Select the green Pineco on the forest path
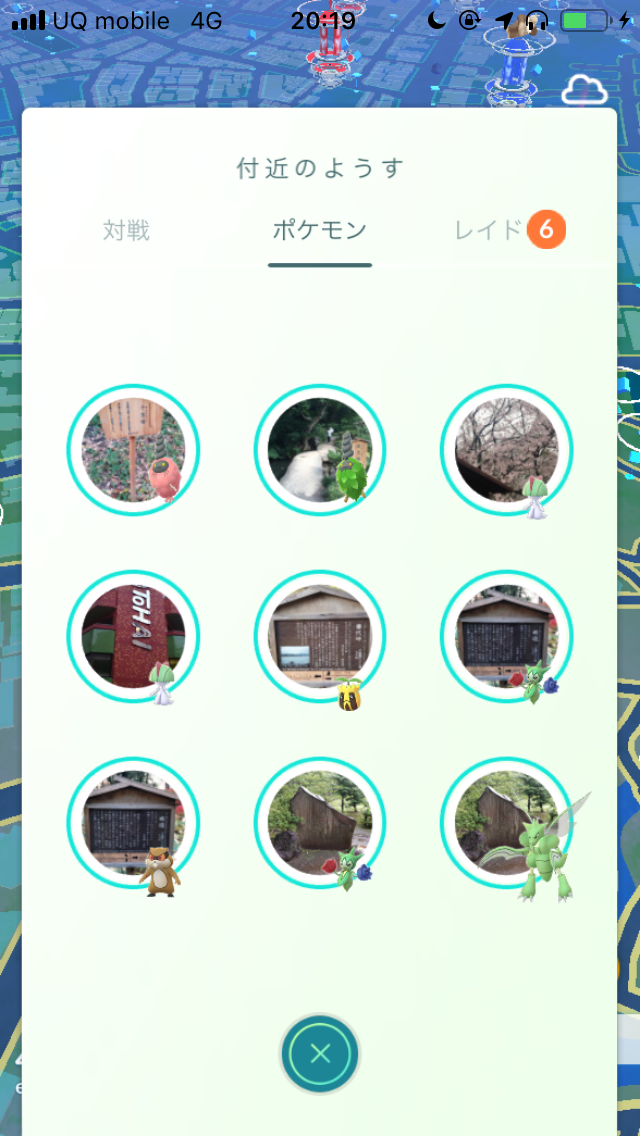Image resolution: width=640 pixels, height=1136 pixels. click(x=320, y=450)
